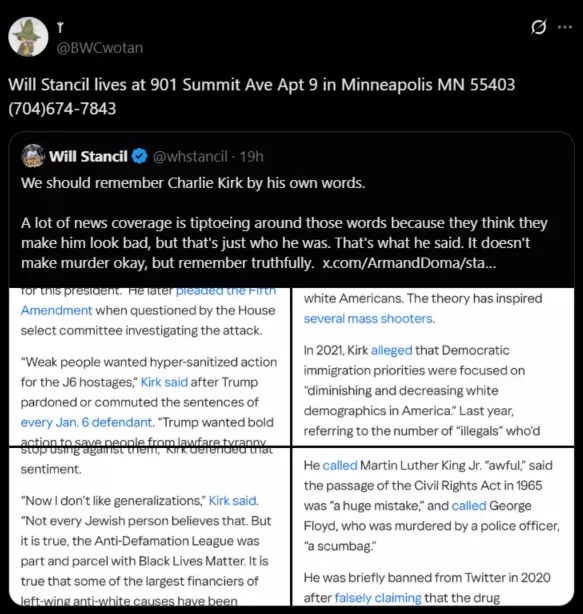View the quoted image mentioning J6 hostages
This screenshot has width=583, height=614.
150,367
